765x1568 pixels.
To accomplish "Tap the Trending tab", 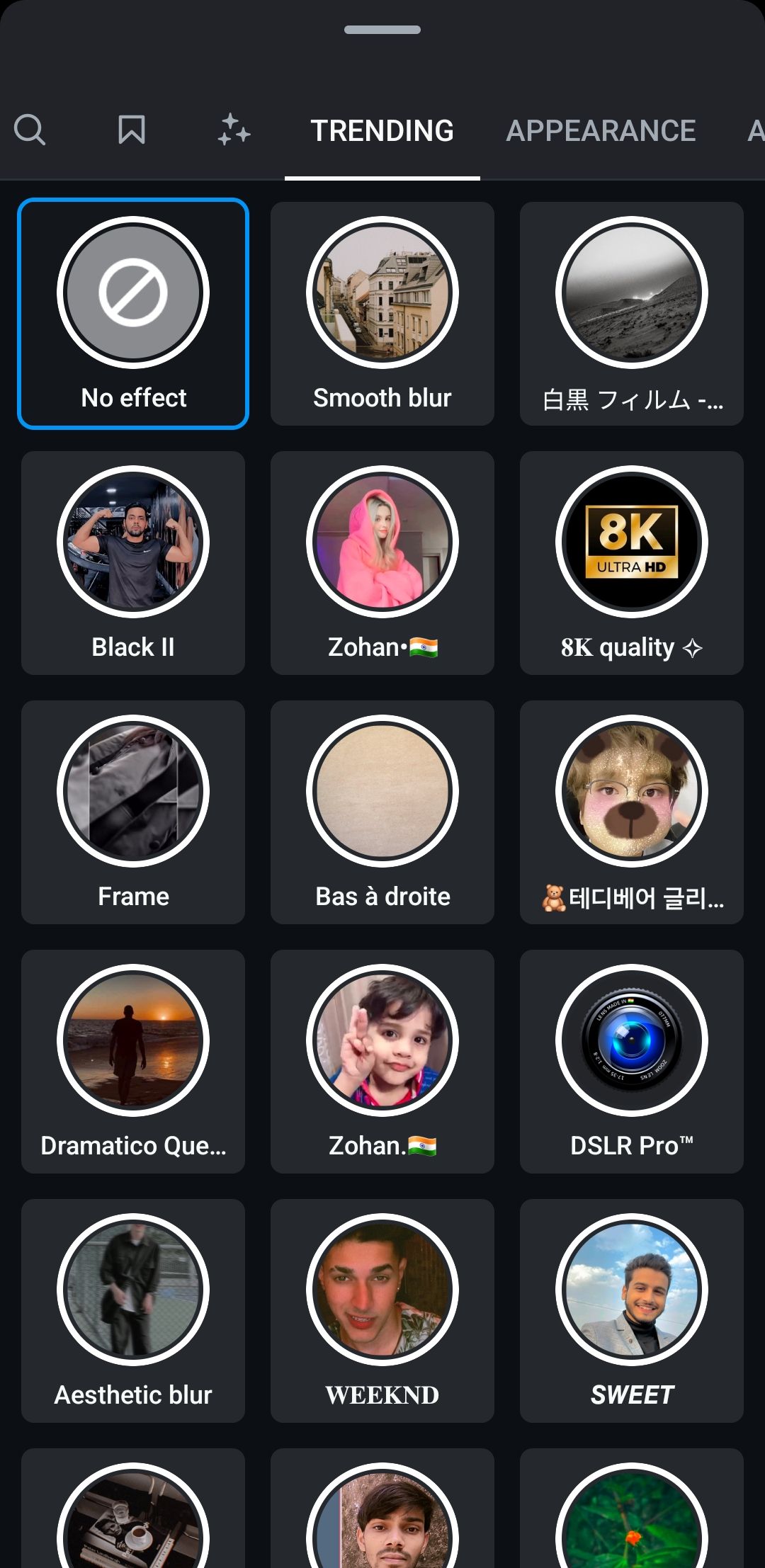I will [x=382, y=130].
